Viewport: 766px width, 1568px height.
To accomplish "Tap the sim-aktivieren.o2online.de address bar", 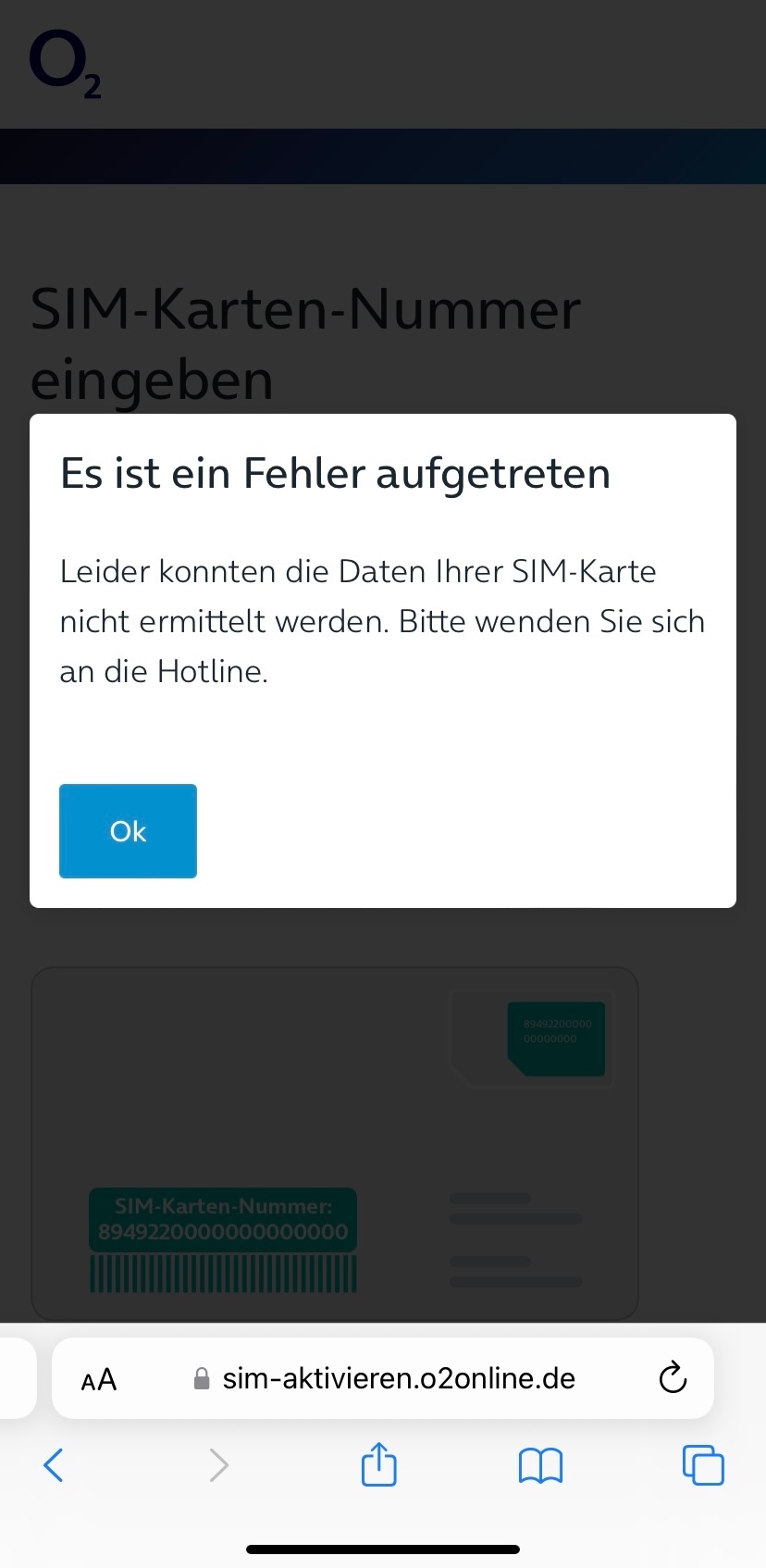I will tap(398, 1379).
